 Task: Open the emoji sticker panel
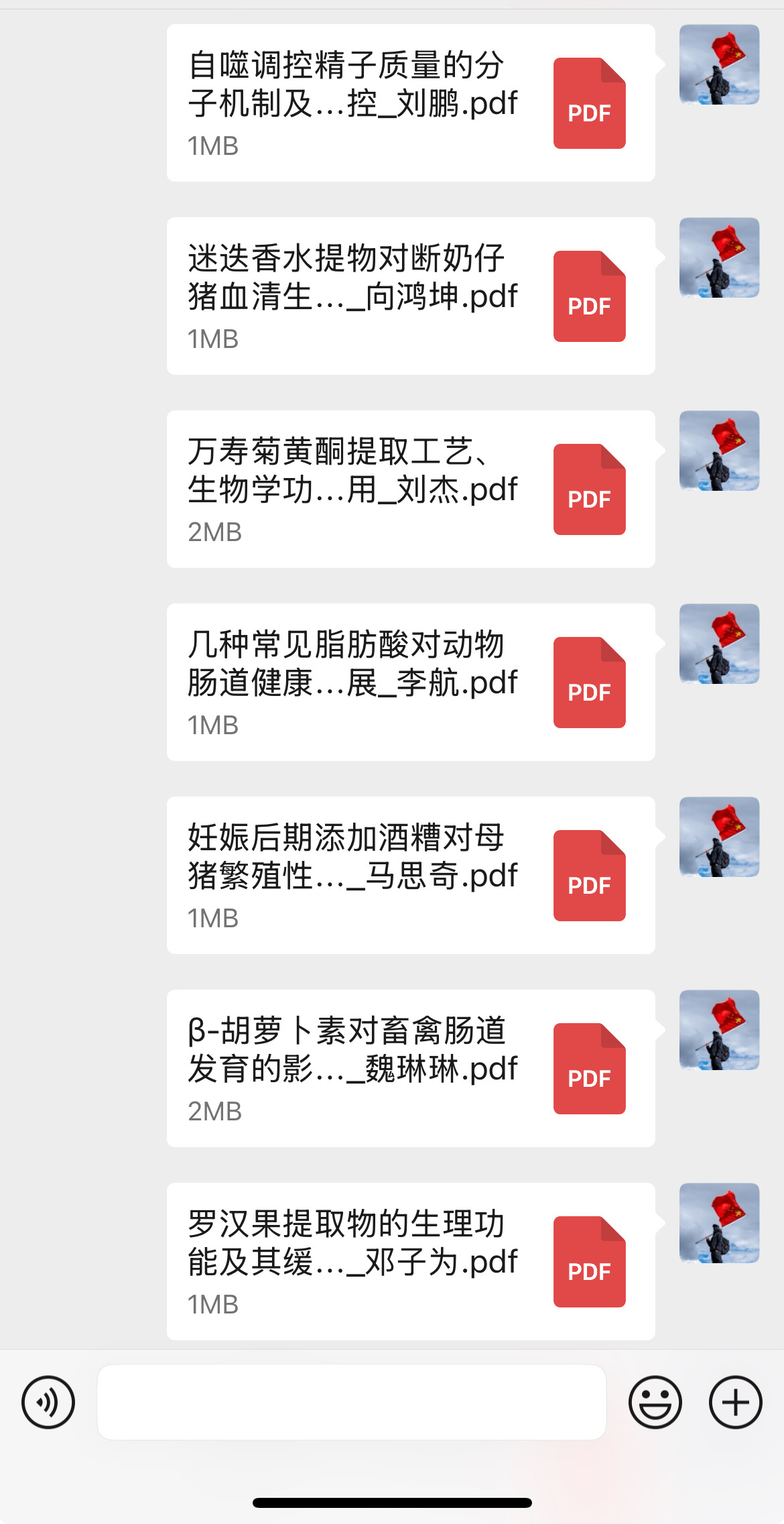655,1402
